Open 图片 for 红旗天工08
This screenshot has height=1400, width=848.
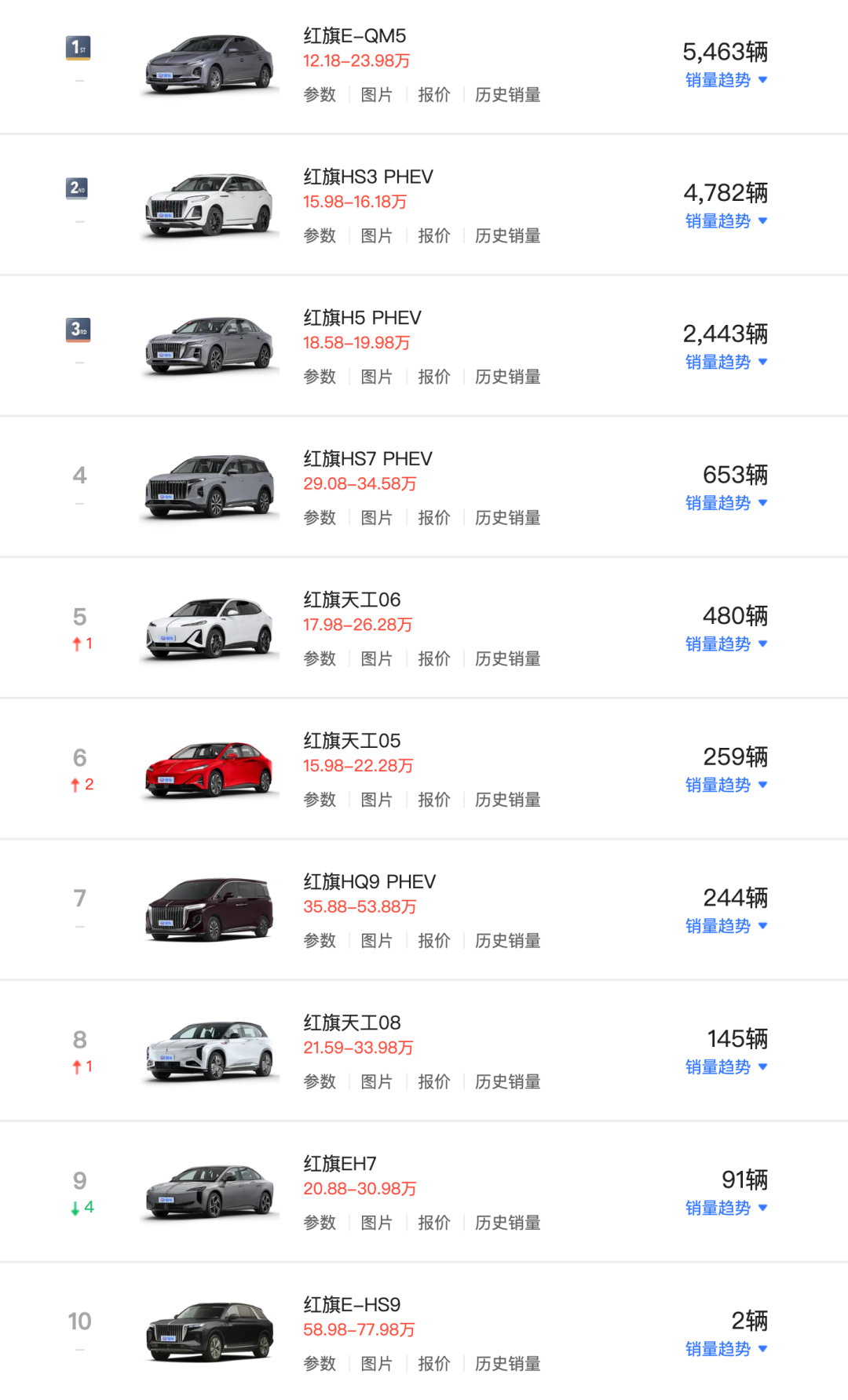pos(376,1081)
